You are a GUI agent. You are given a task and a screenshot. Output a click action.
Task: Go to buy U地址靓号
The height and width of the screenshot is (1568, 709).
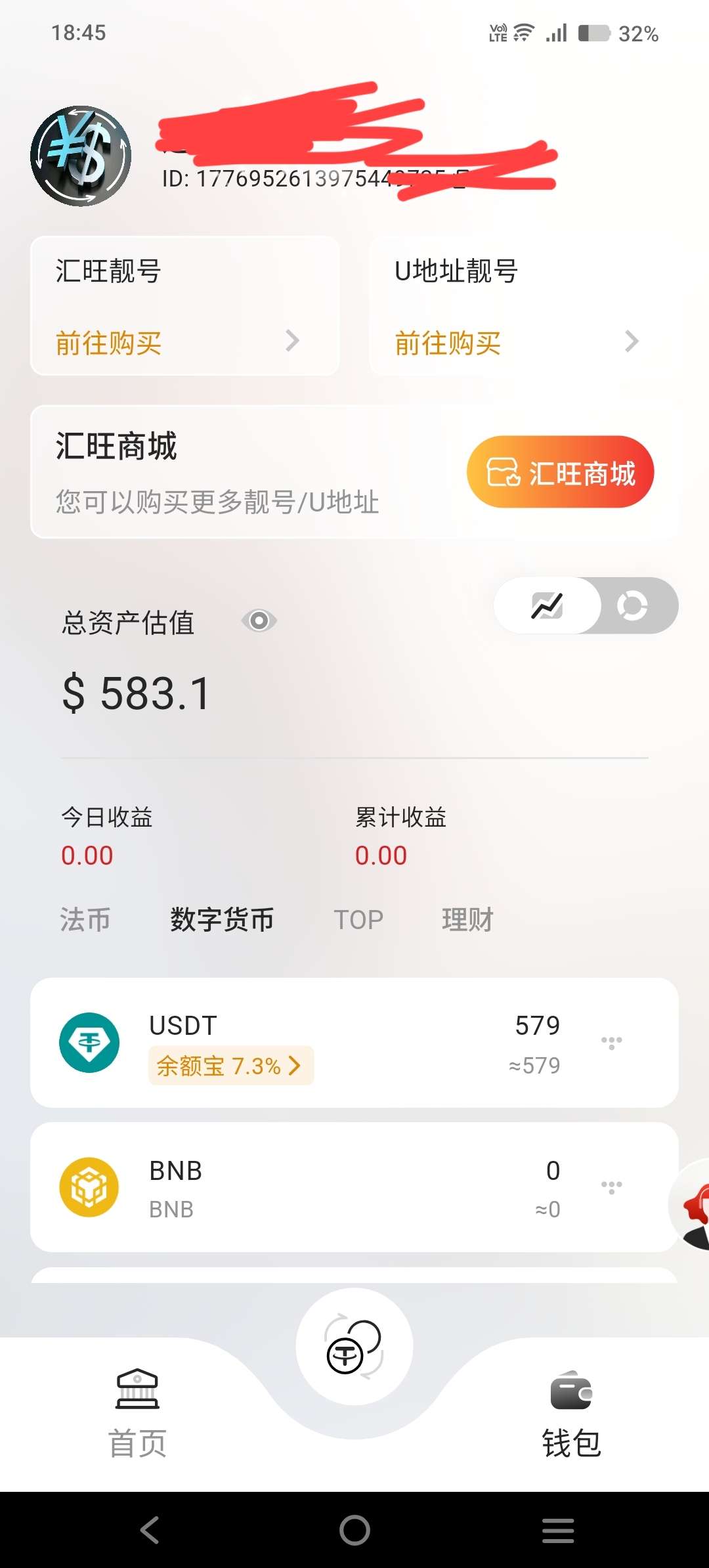pyautogui.click(x=516, y=343)
